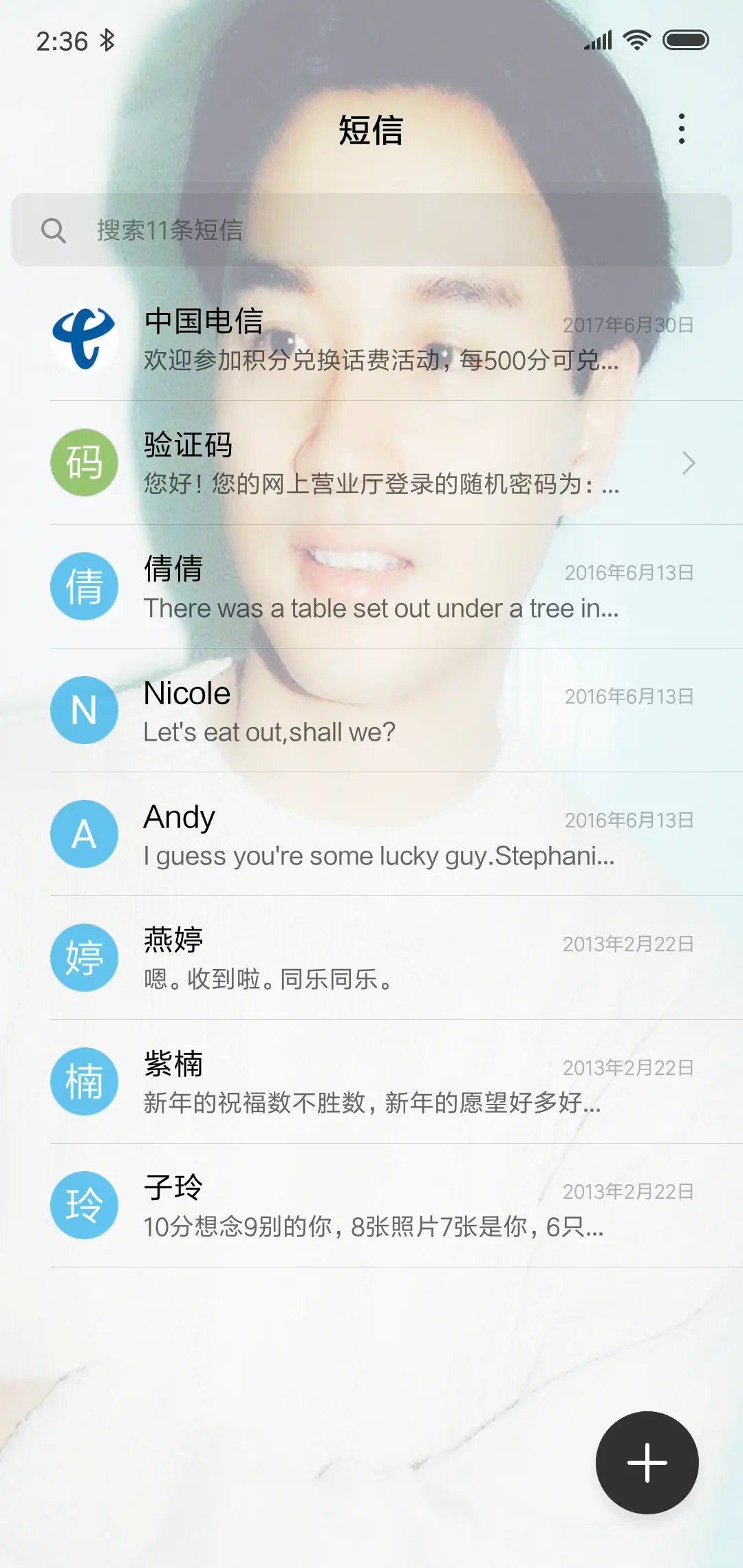Tap the green 验证码 avatar icon
The height and width of the screenshot is (1568, 743).
click(84, 462)
